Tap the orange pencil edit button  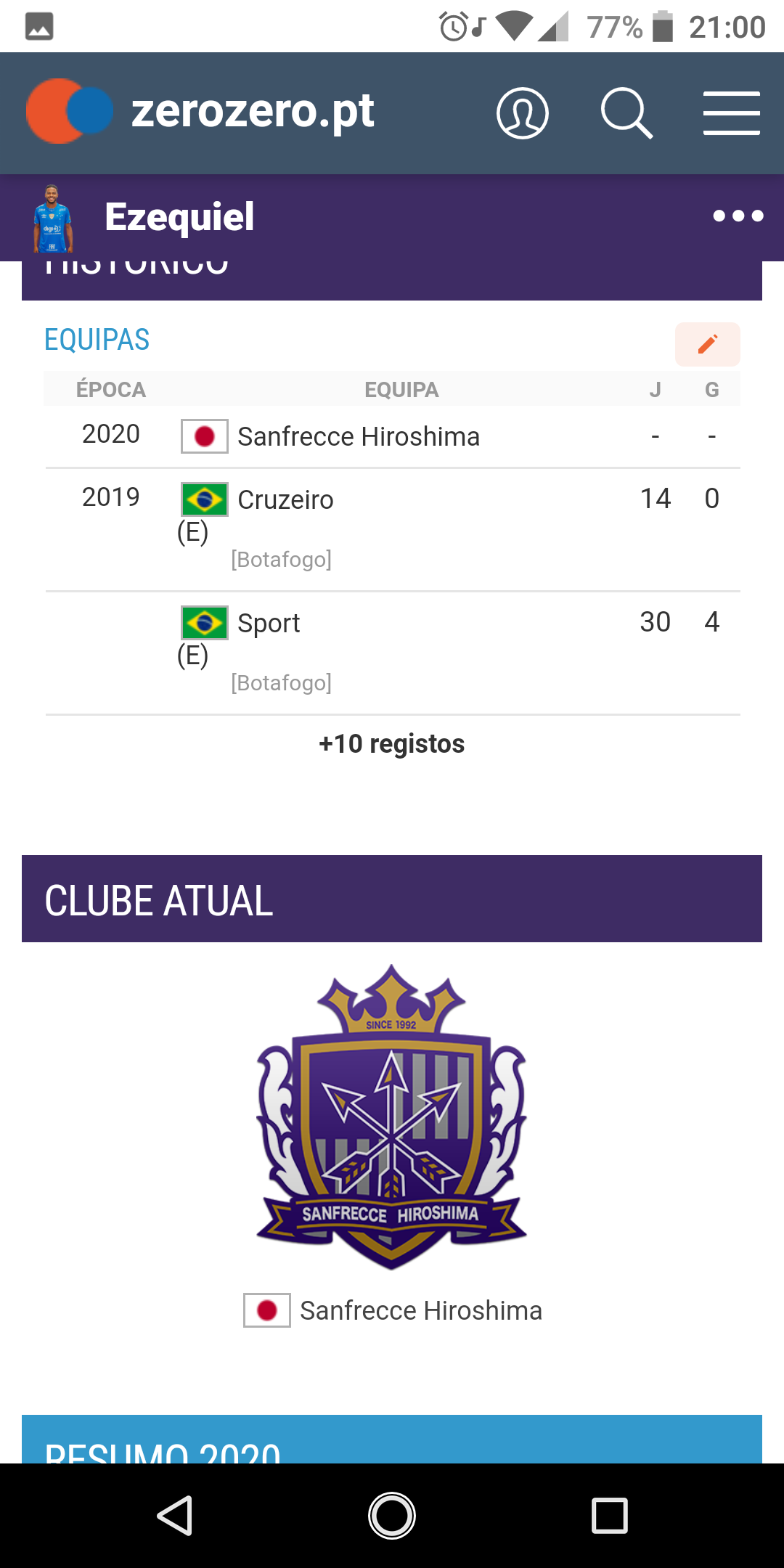[708, 344]
